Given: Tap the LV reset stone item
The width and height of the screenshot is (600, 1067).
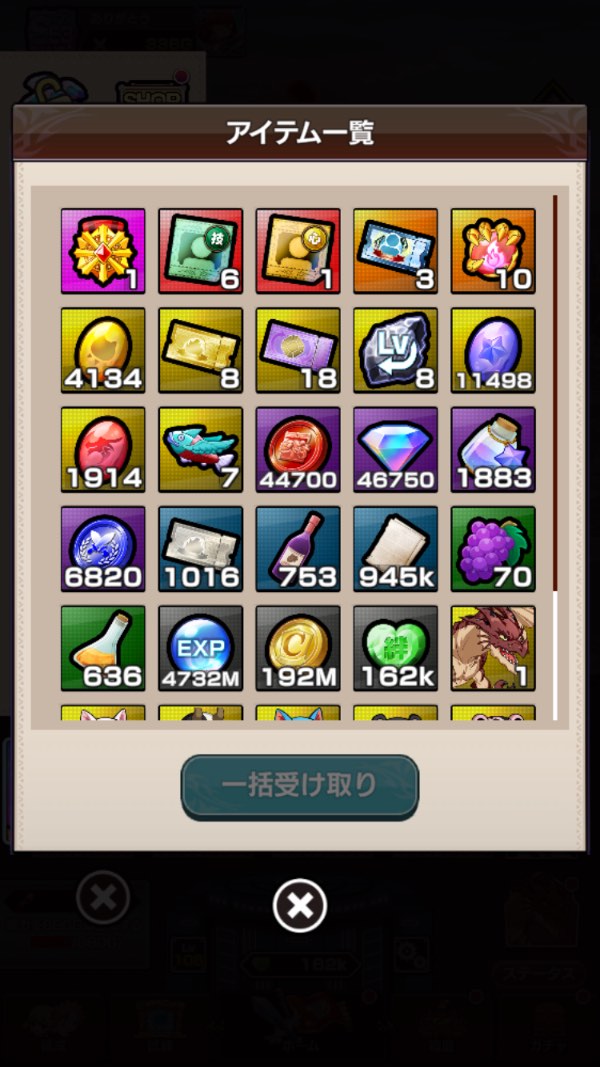Looking at the screenshot, I should tap(395, 350).
